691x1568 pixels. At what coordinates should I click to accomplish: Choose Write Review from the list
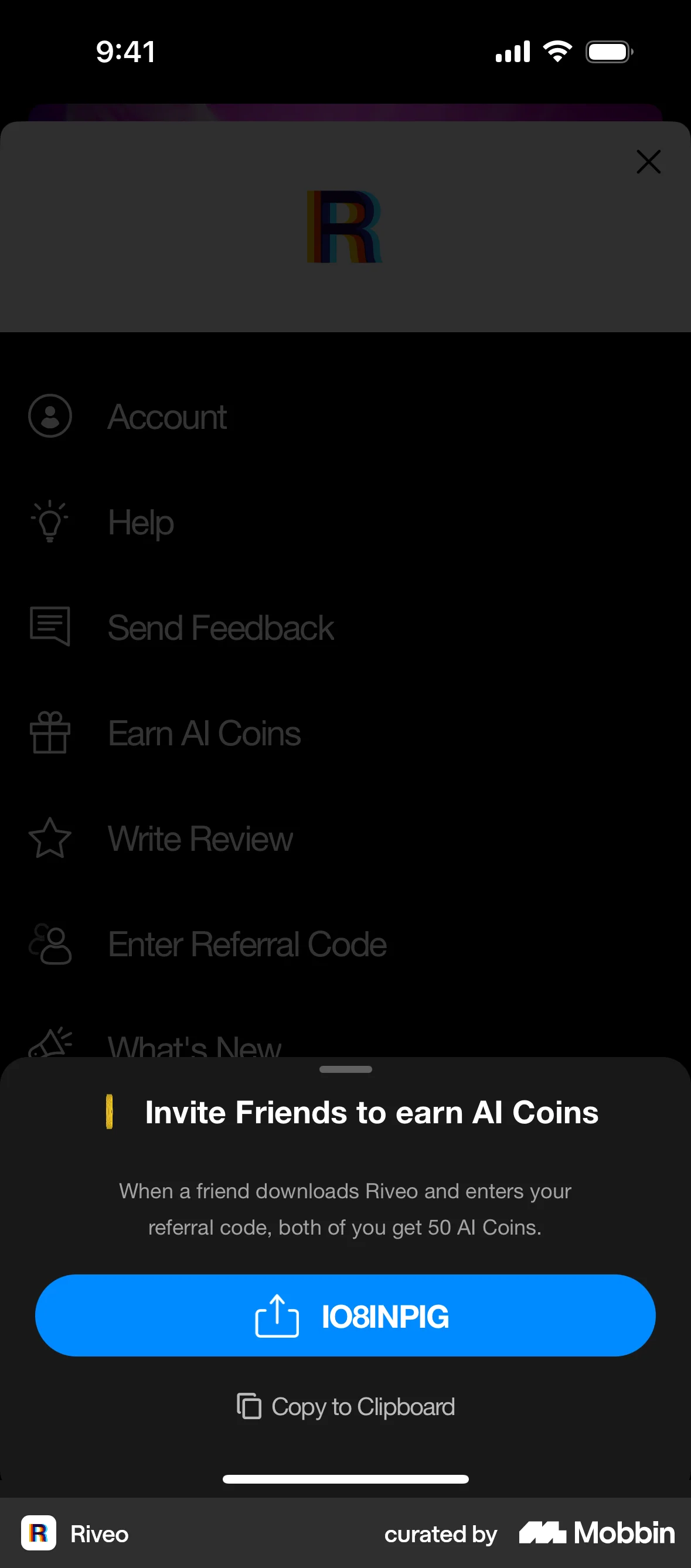click(200, 838)
